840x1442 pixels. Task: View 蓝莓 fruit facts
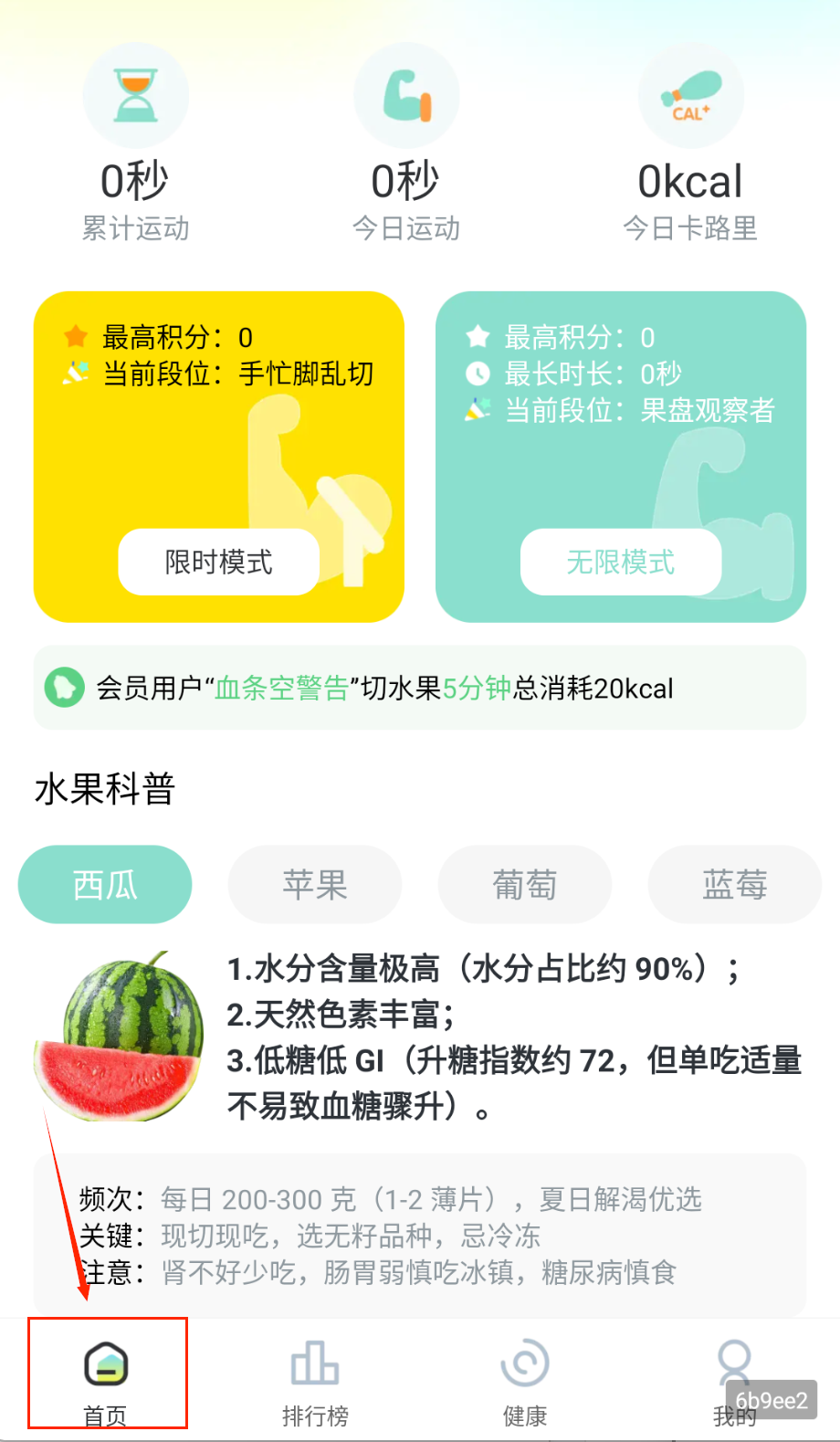point(734,885)
